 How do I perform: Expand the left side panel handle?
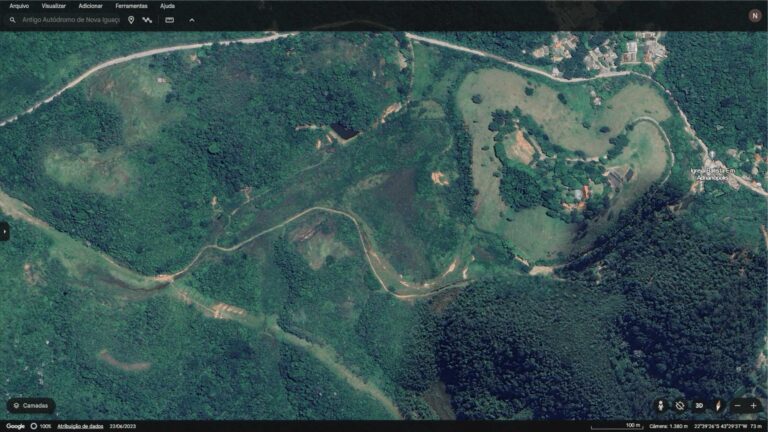(x=4, y=231)
